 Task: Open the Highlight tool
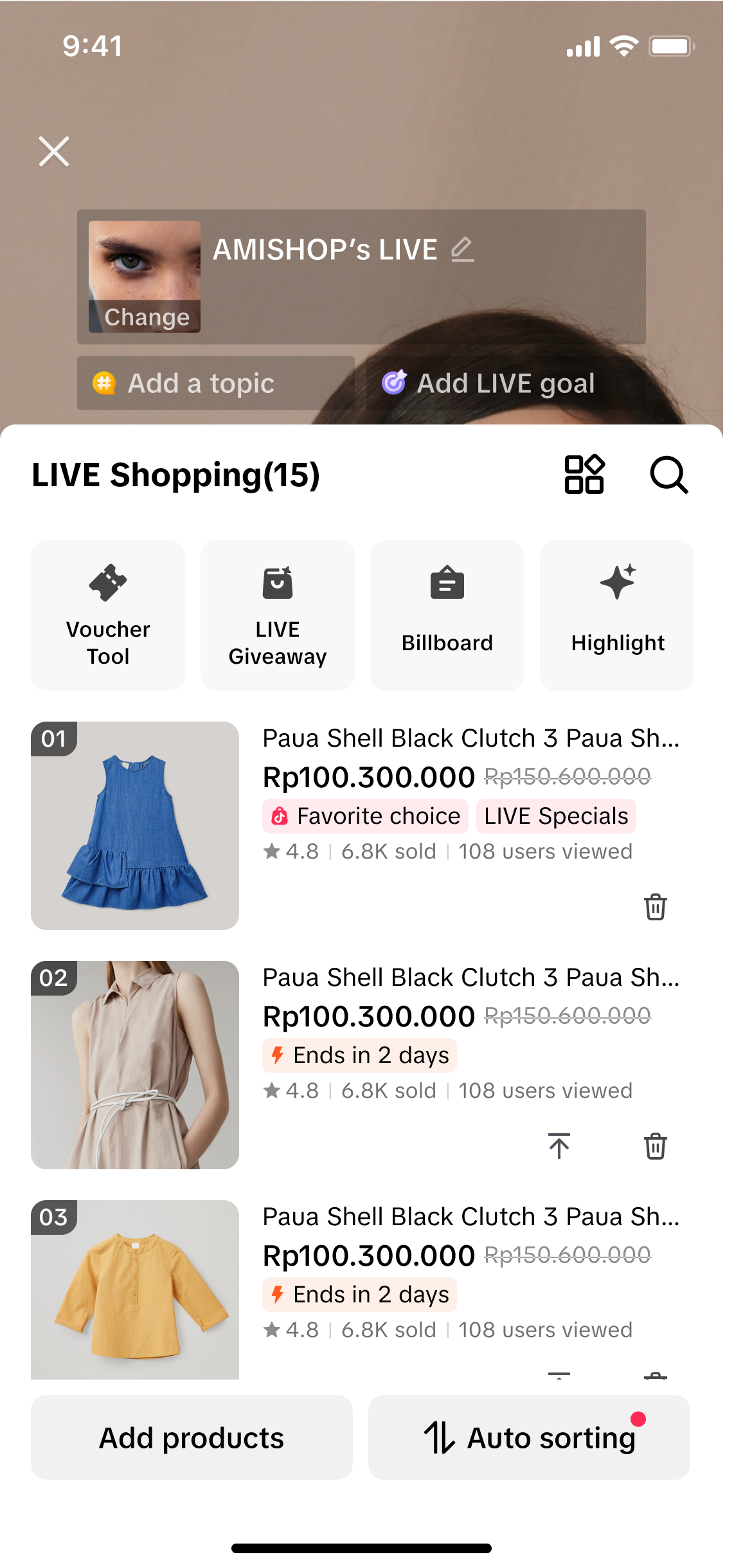[617, 615]
